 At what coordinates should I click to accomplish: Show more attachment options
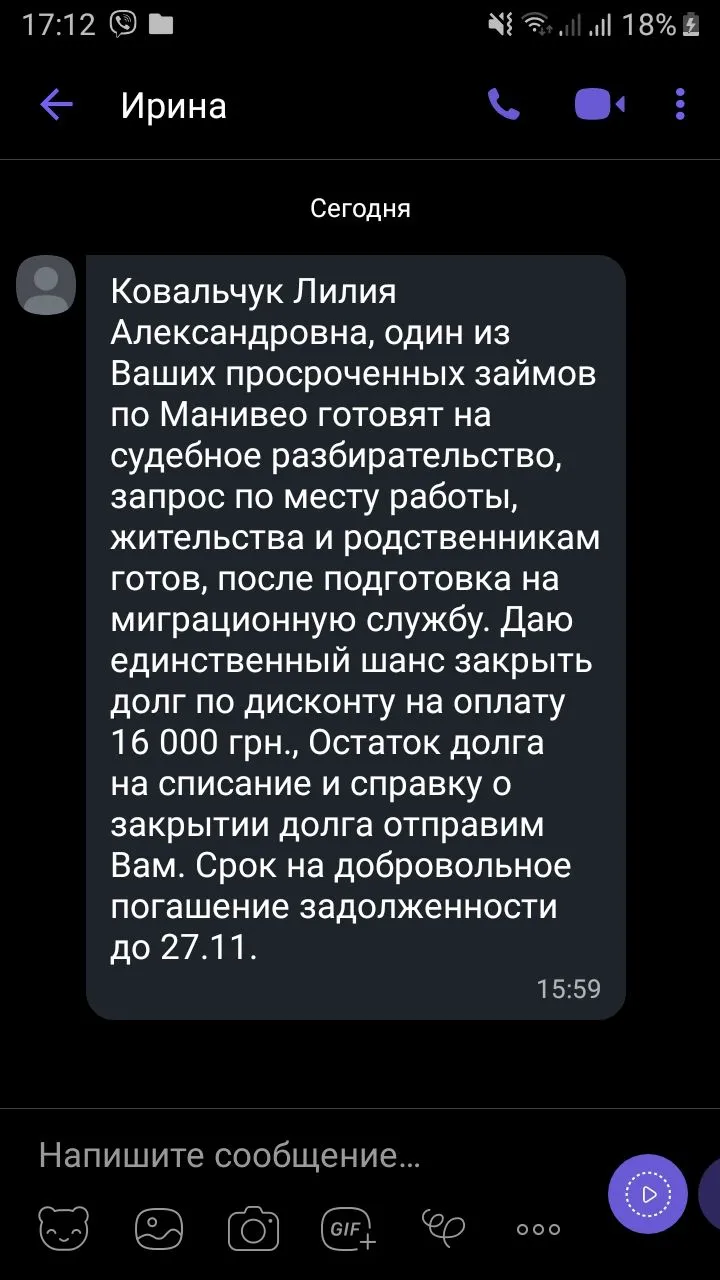point(538,1229)
